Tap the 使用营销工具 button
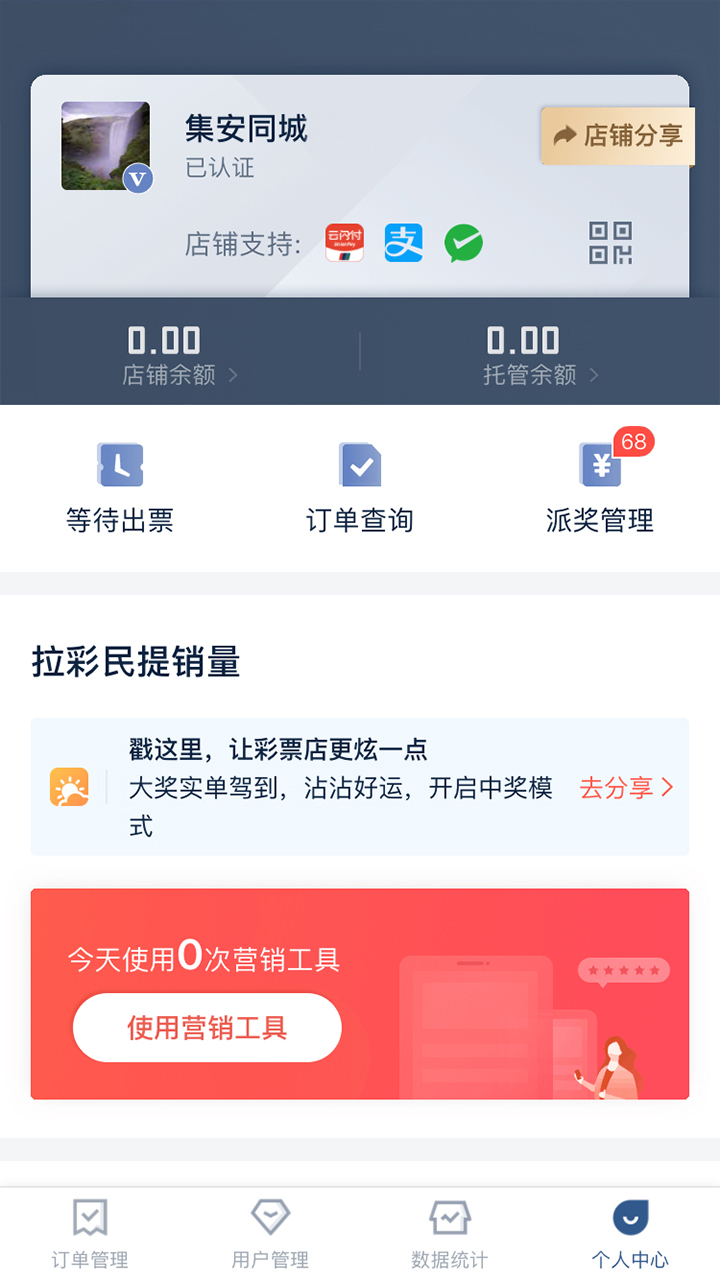This screenshot has height=1280, width=720. [207, 1027]
